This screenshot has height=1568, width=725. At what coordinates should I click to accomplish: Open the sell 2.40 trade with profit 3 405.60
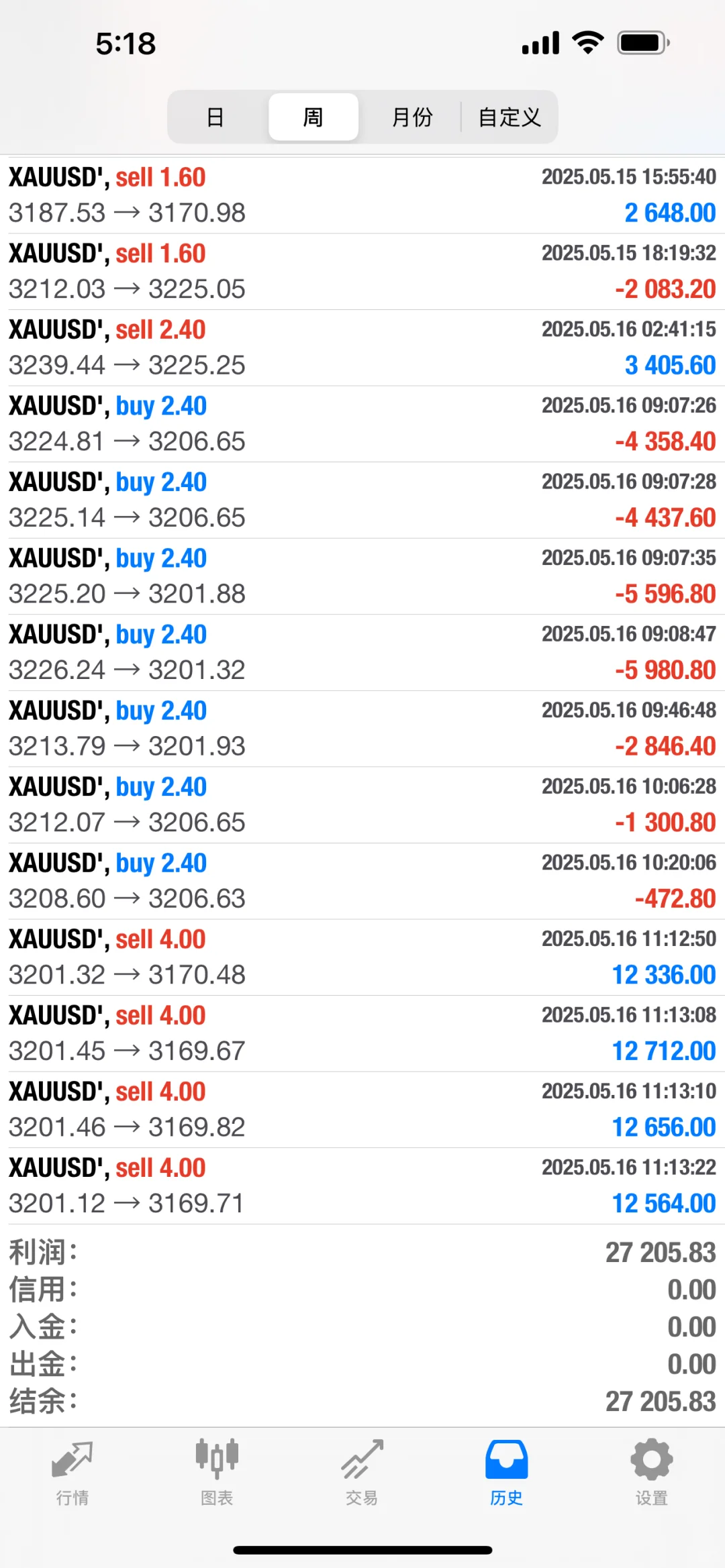pyautogui.click(x=362, y=348)
